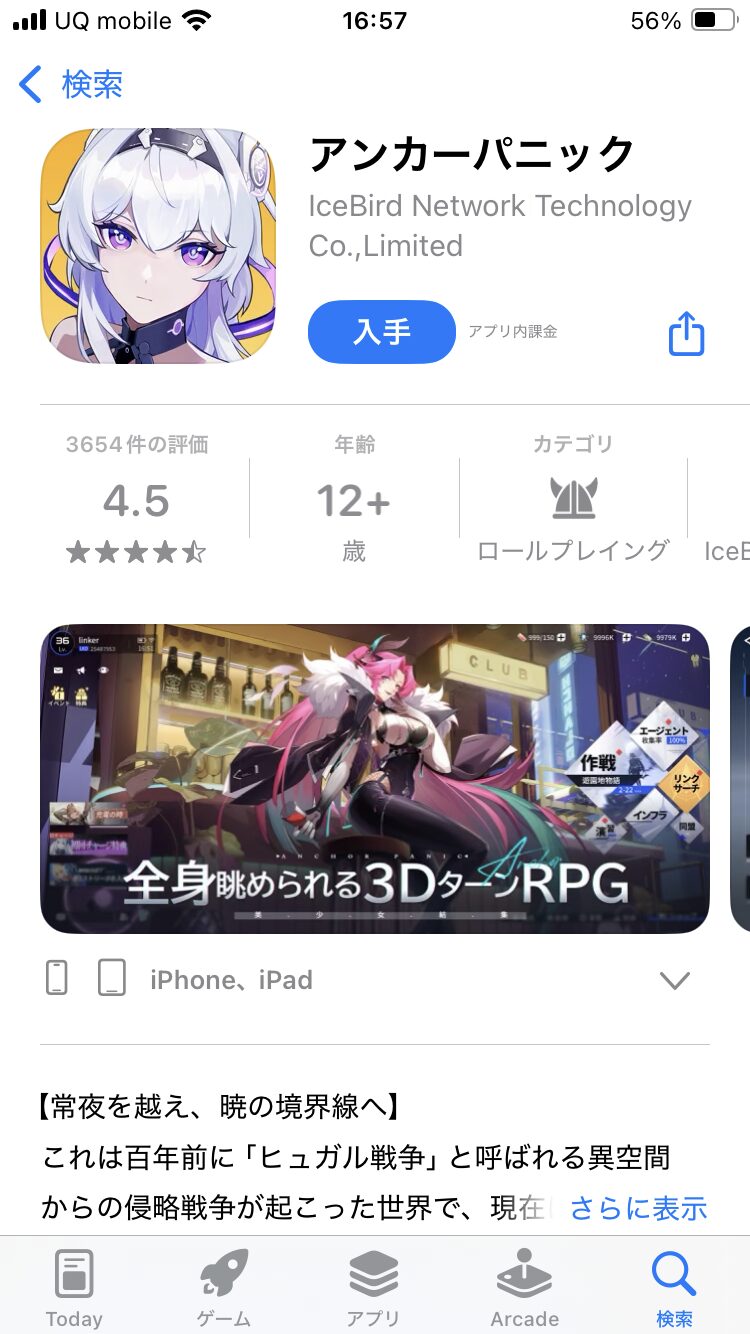Open the ロールプレイング category
Image resolution: width=750 pixels, height=1334 pixels.
573,500
